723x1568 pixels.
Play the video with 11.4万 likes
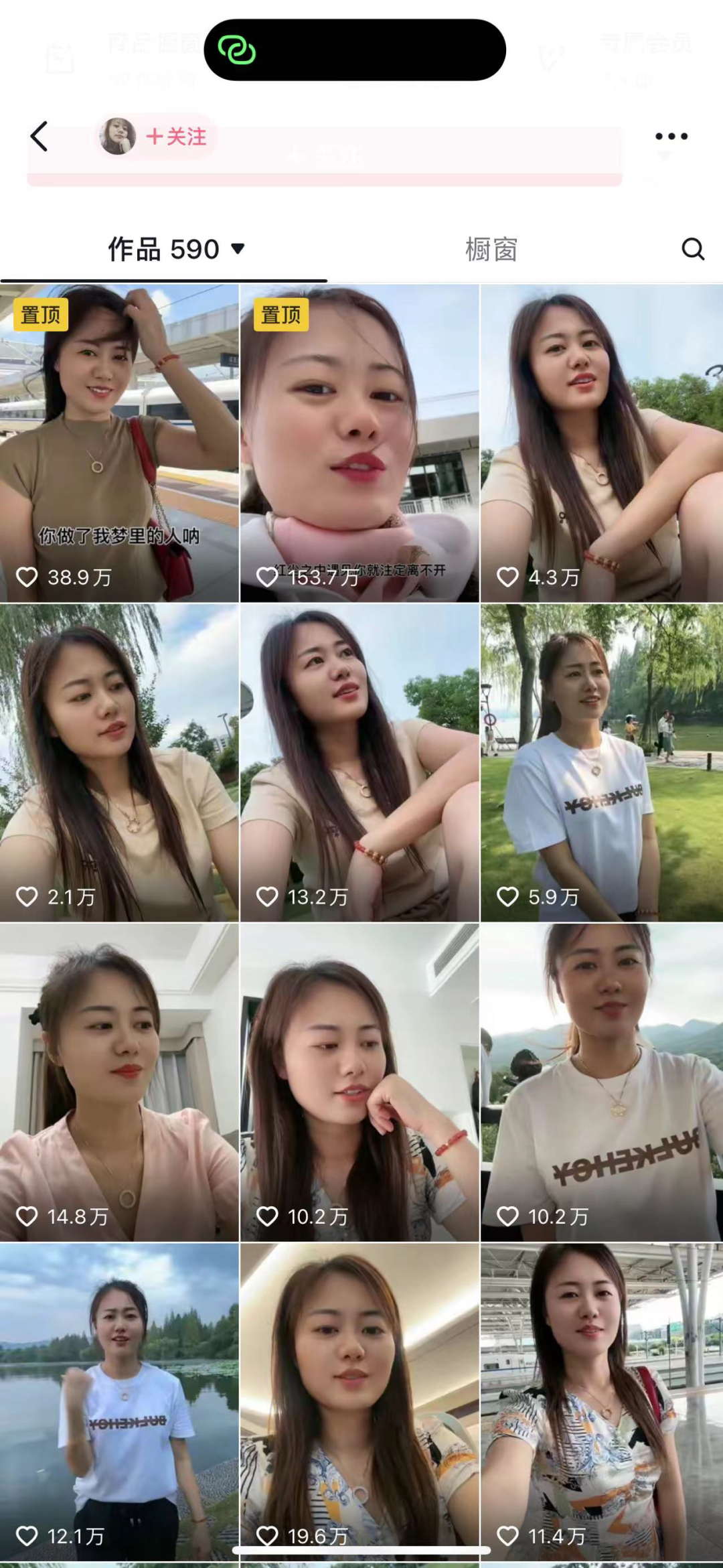(601, 1401)
